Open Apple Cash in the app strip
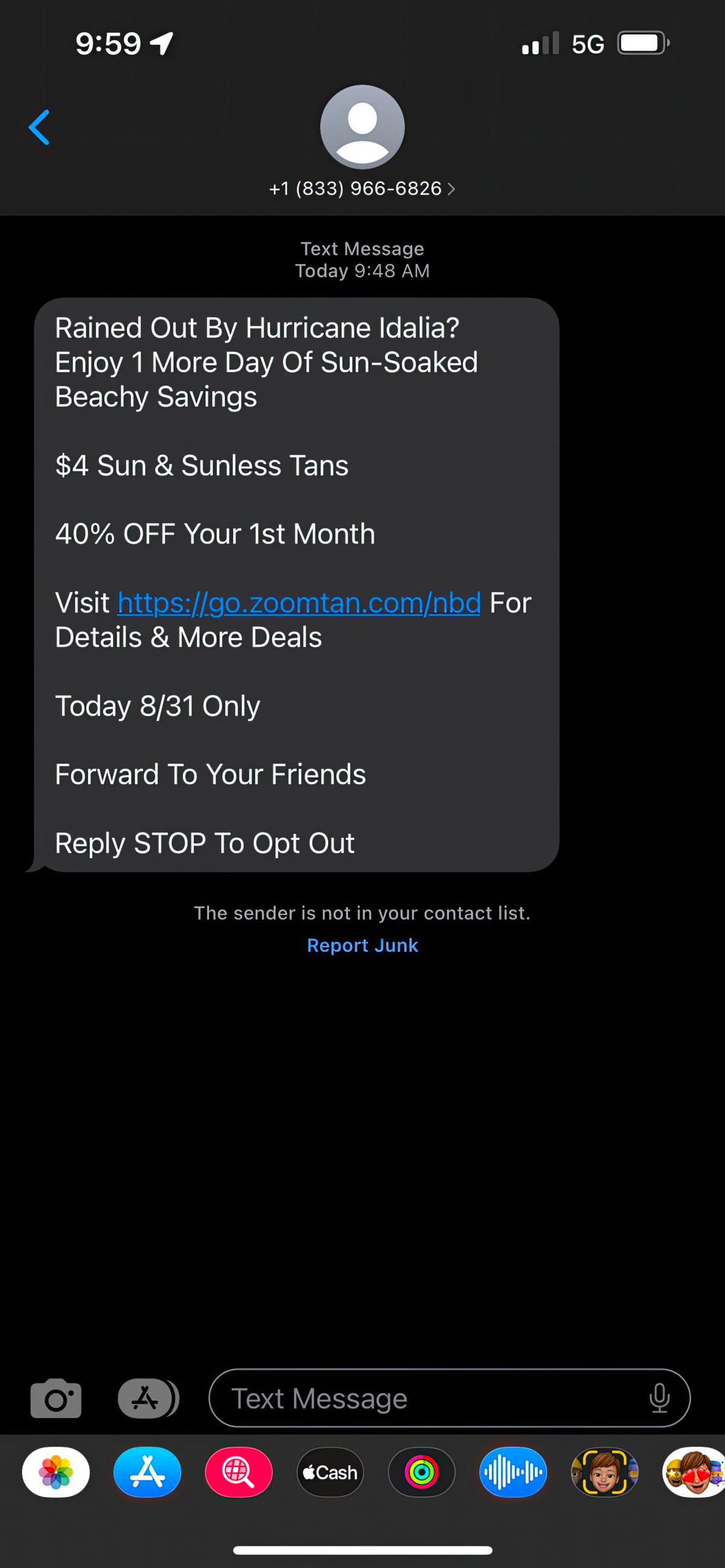This screenshot has height=1568, width=725. (x=330, y=1472)
